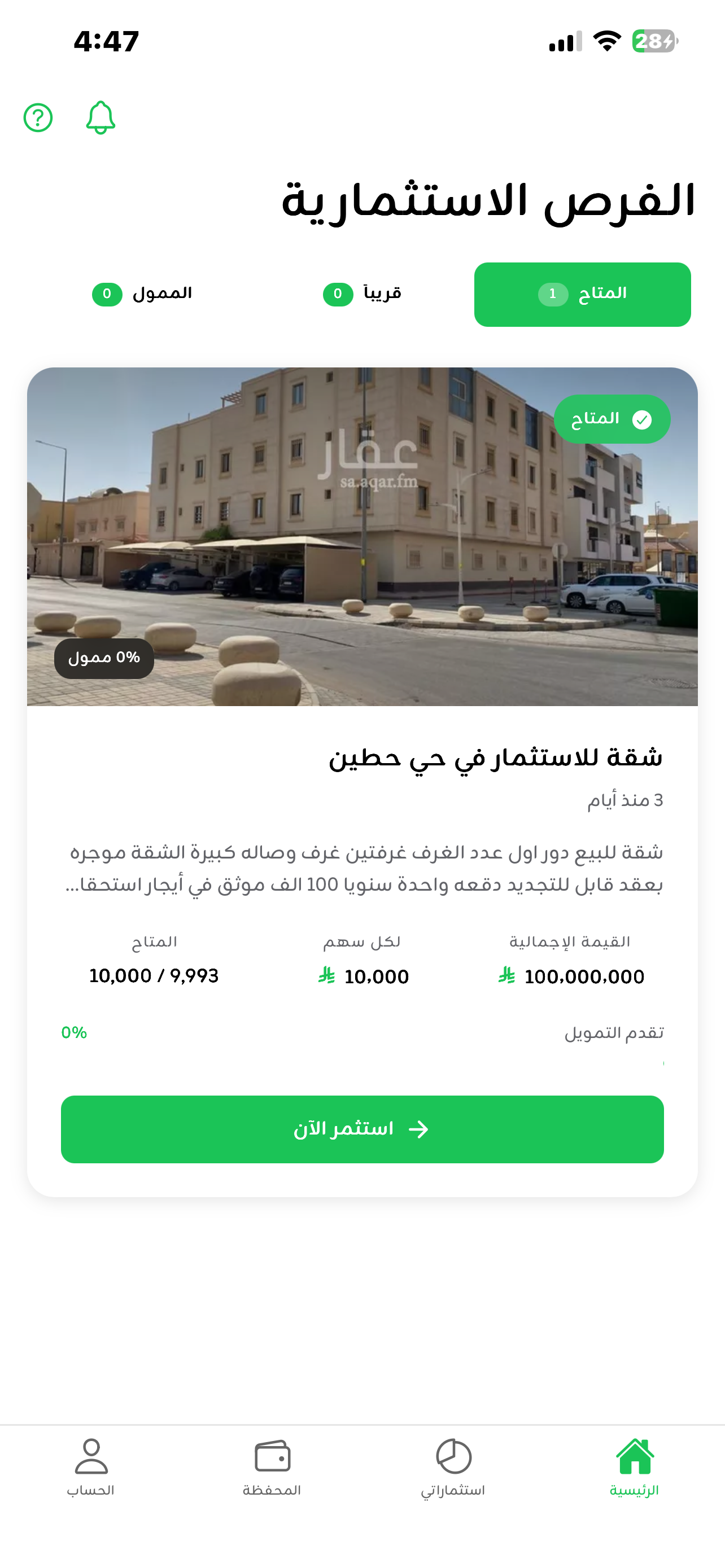This screenshot has height=1568, width=725.
Task: Open the help question mark icon
Action: [38, 117]
